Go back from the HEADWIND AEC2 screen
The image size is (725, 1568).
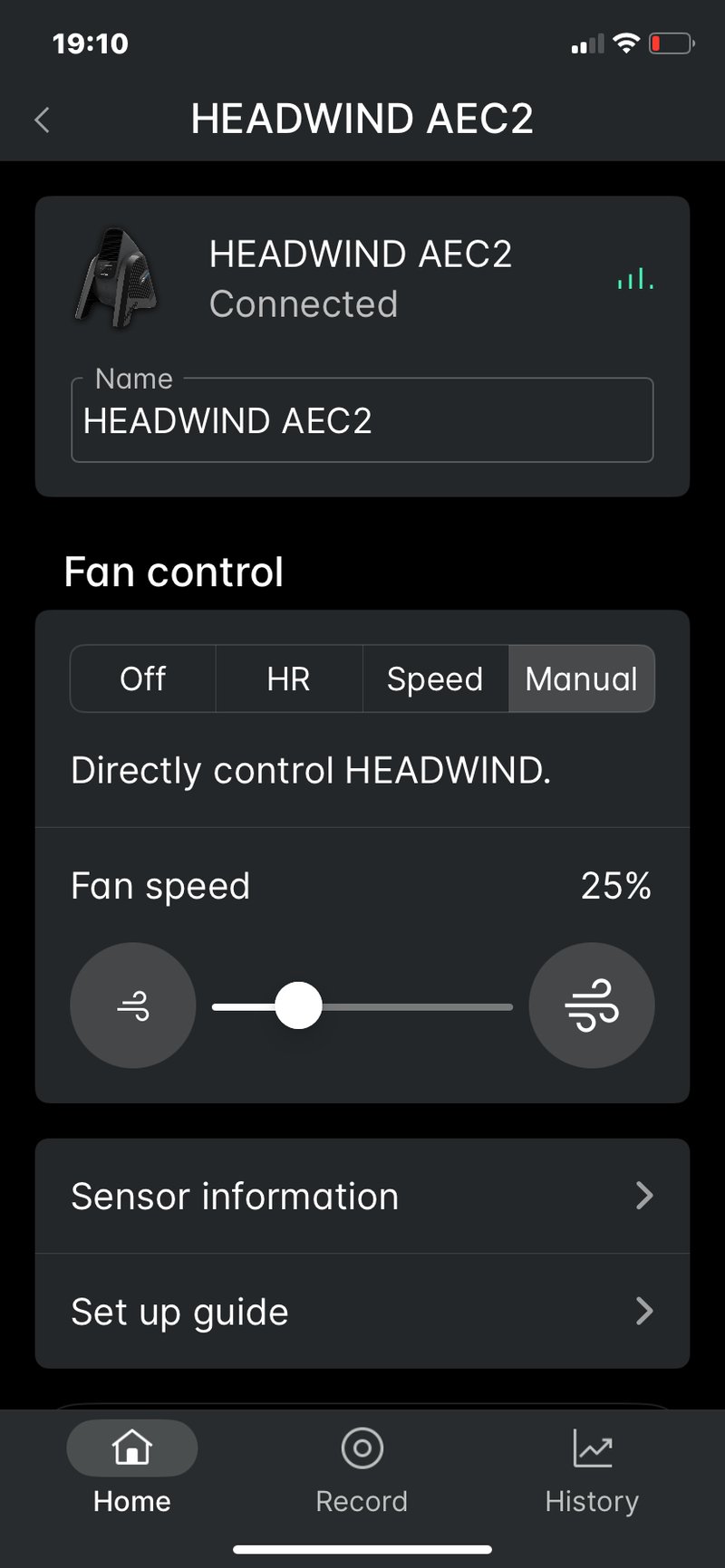pyautogui.click(x=42, y=120)
